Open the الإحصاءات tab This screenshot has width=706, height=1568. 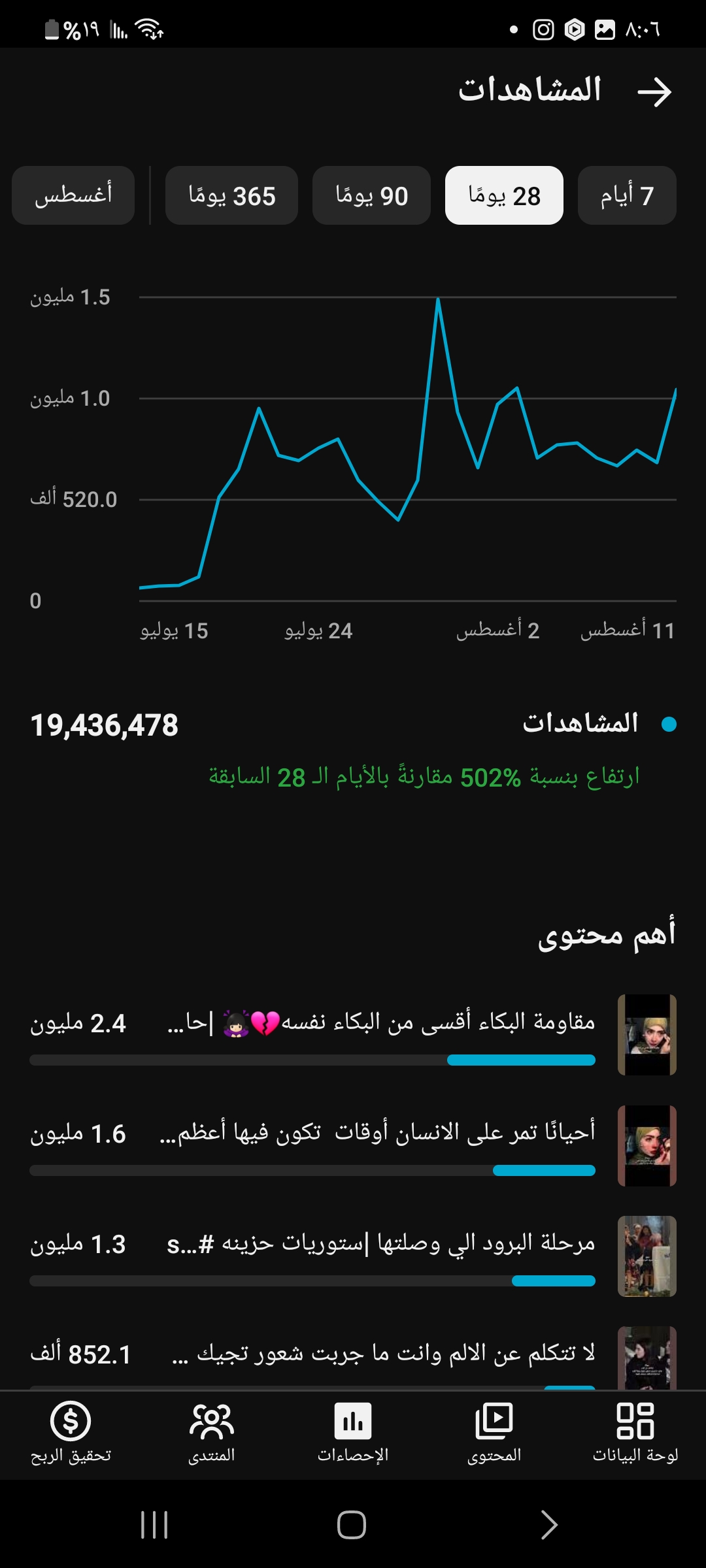click(353, 1432)
